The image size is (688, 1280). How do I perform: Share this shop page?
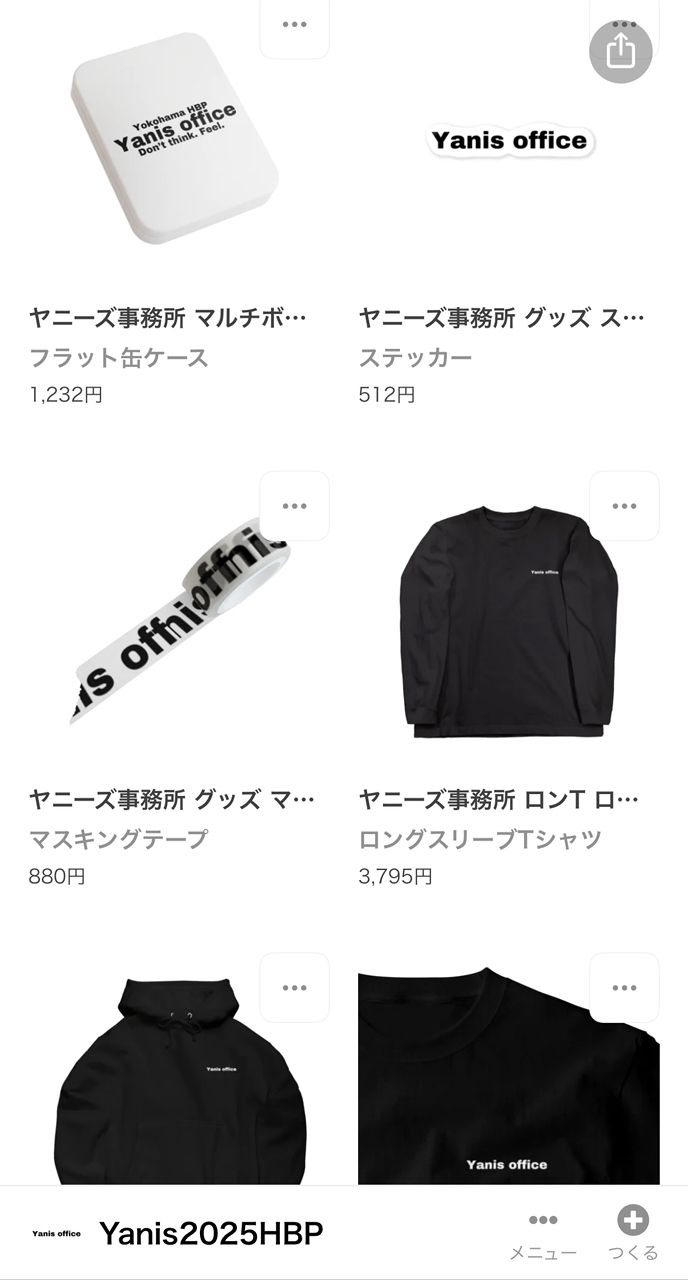click(x=621, y=50)
